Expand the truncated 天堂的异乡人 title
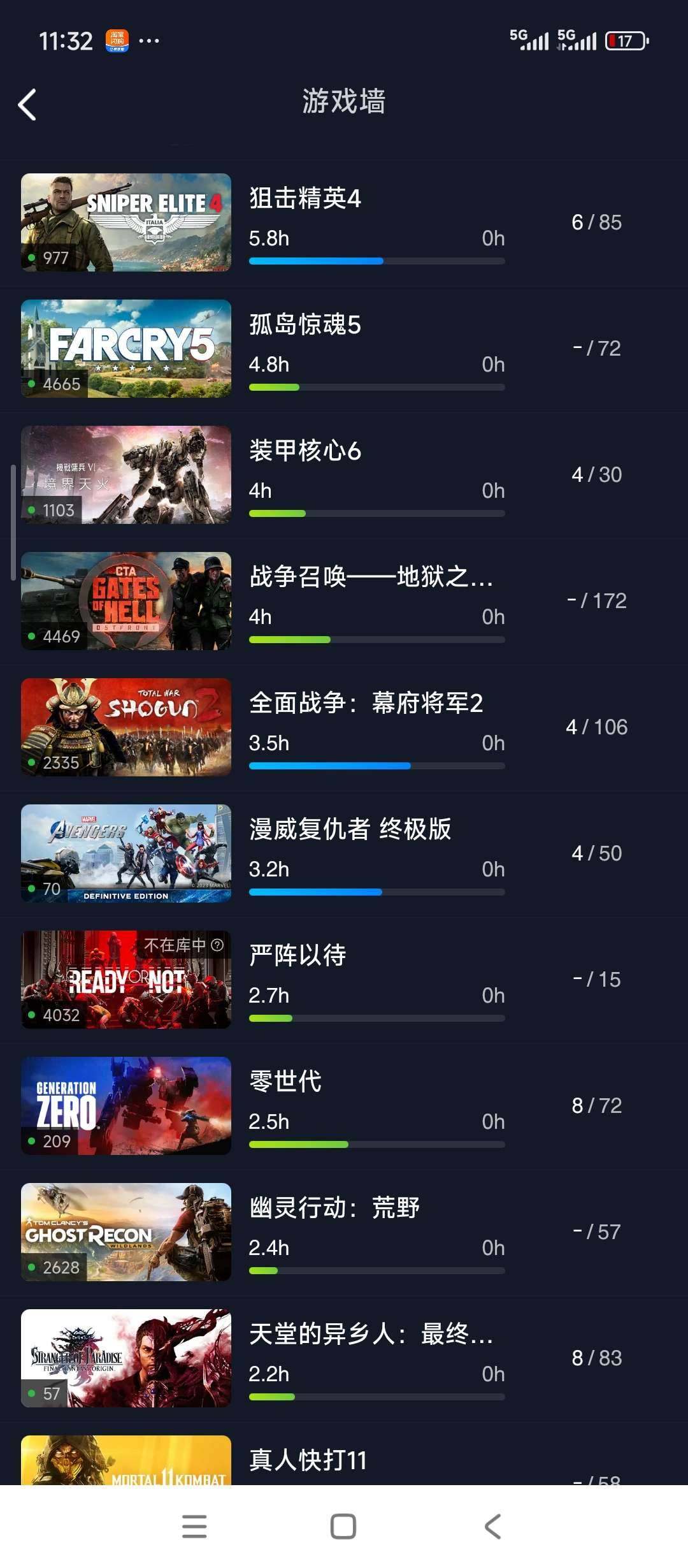 tap(371, 1335)
